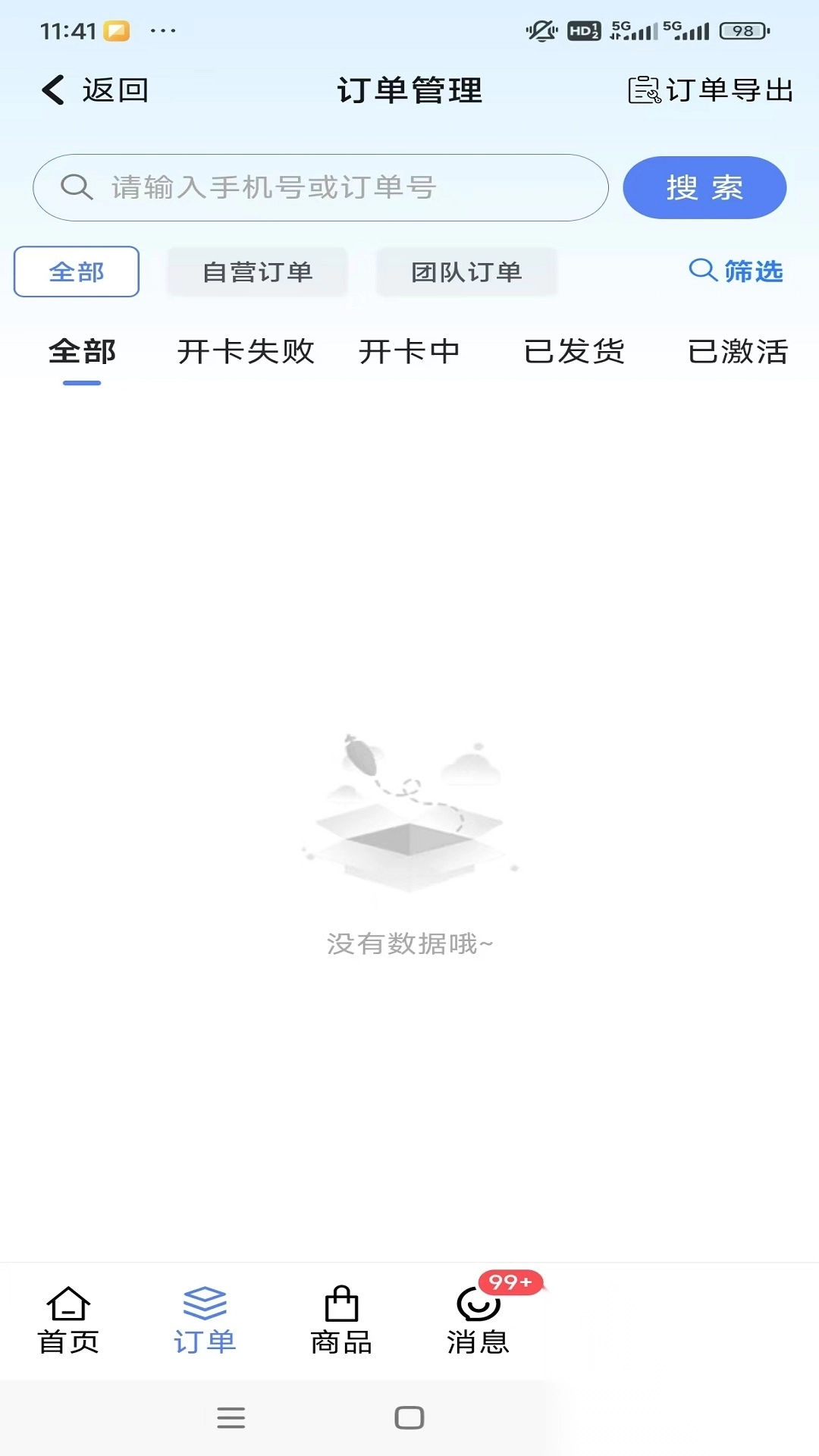Switch to 开卡失败 tab

[x=245, y=351]
